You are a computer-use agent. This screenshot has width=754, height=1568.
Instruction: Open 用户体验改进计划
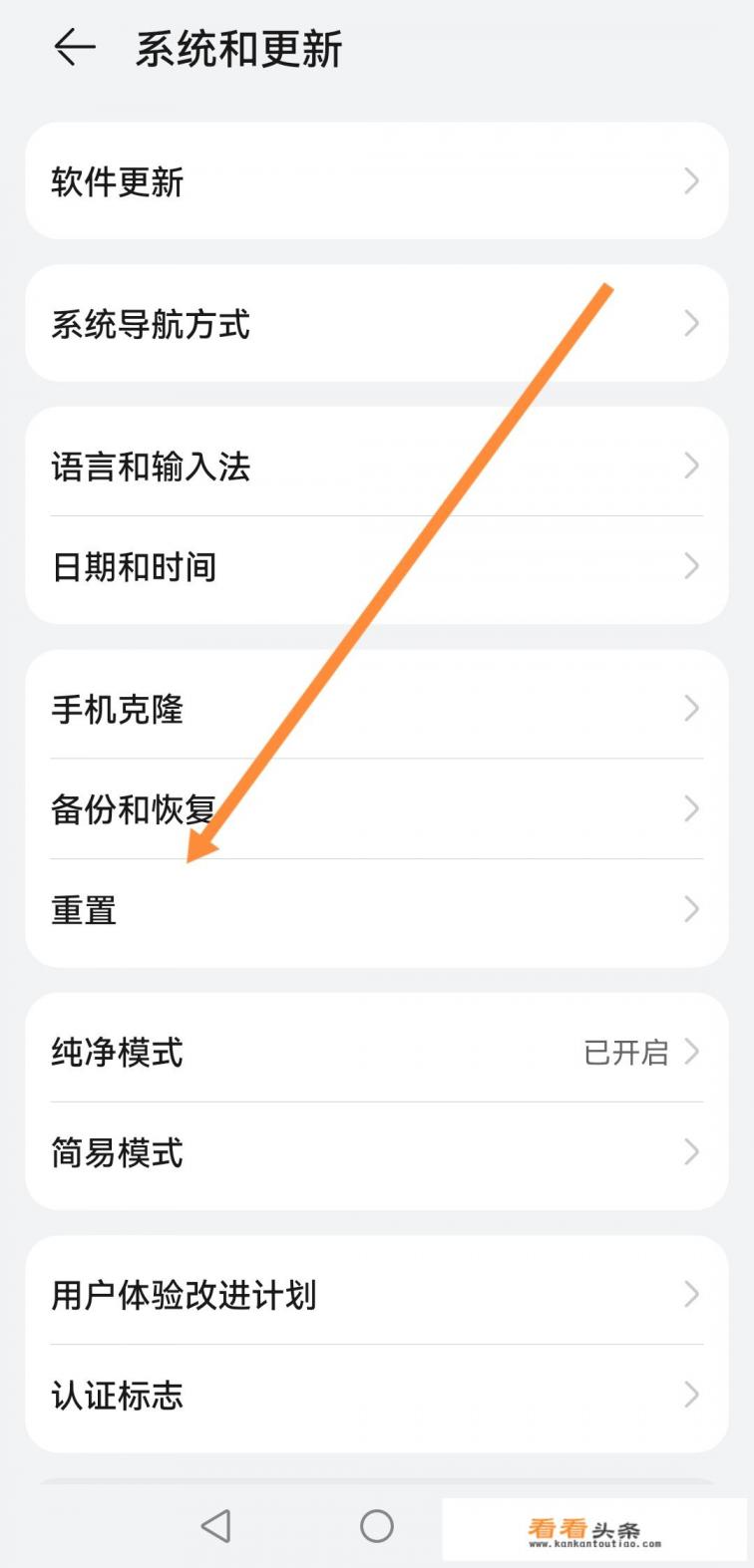point(376,1295)
